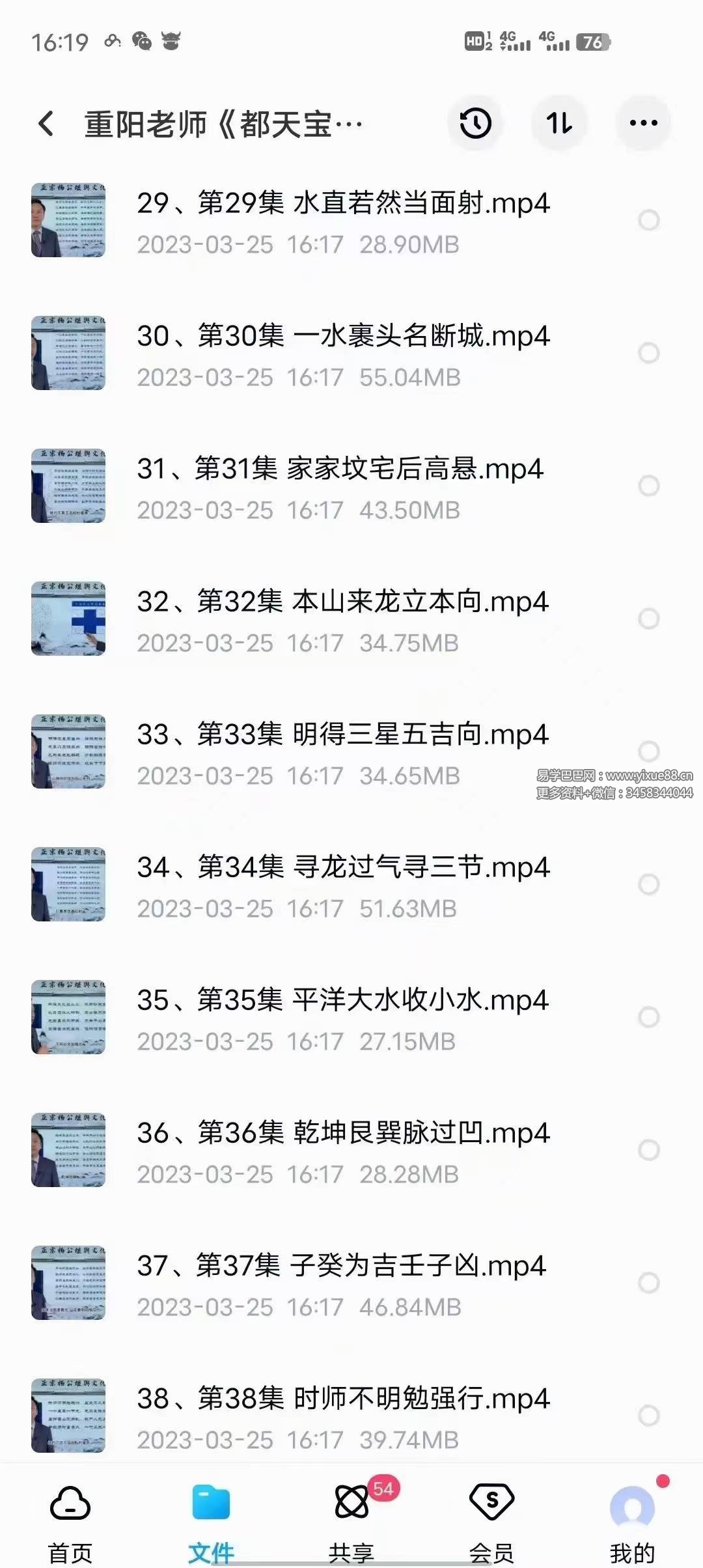Mark the circle beside 第37集 子癸为吉壬子凶
The image size is (703, 1568).
tap(648, 1283)
